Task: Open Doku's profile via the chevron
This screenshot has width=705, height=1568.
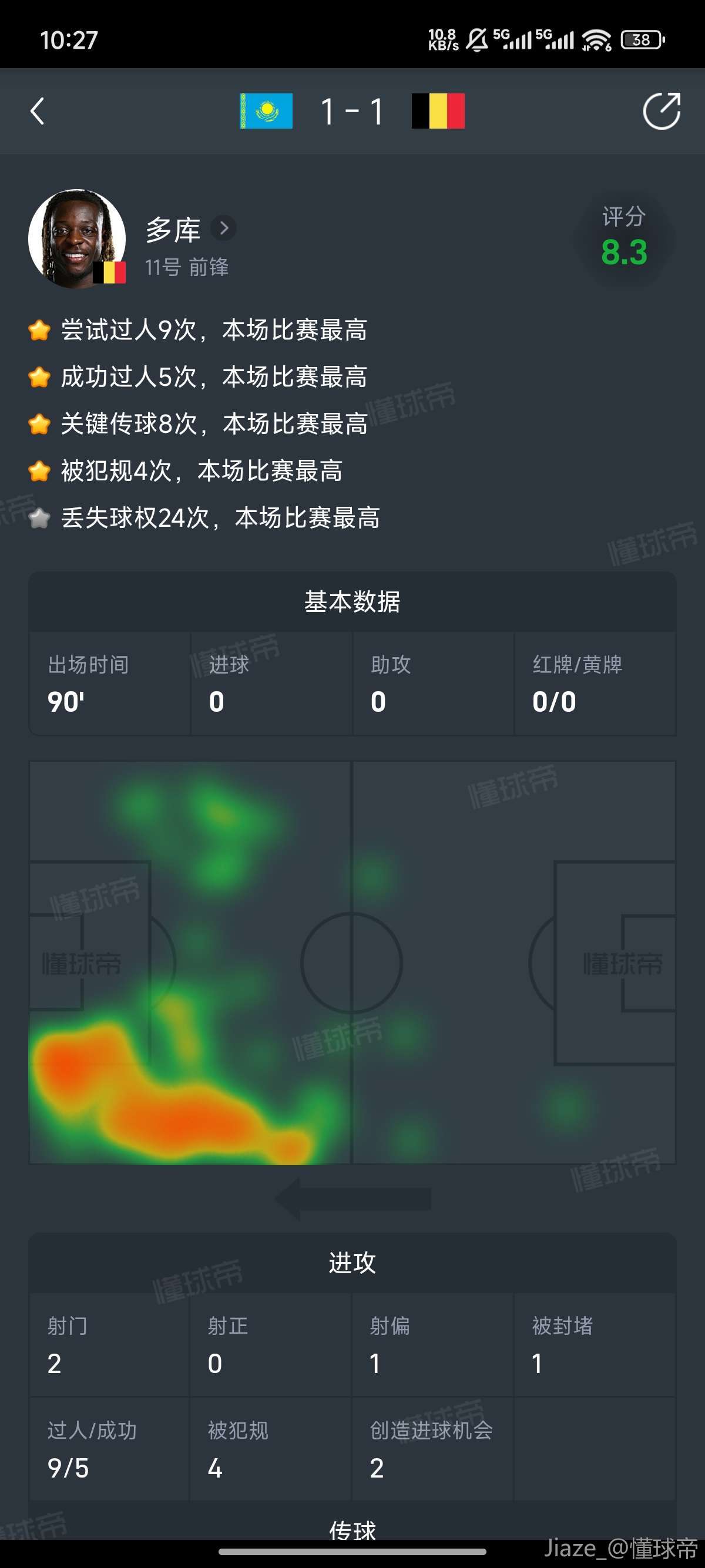Action: click(x=223, y=228)
